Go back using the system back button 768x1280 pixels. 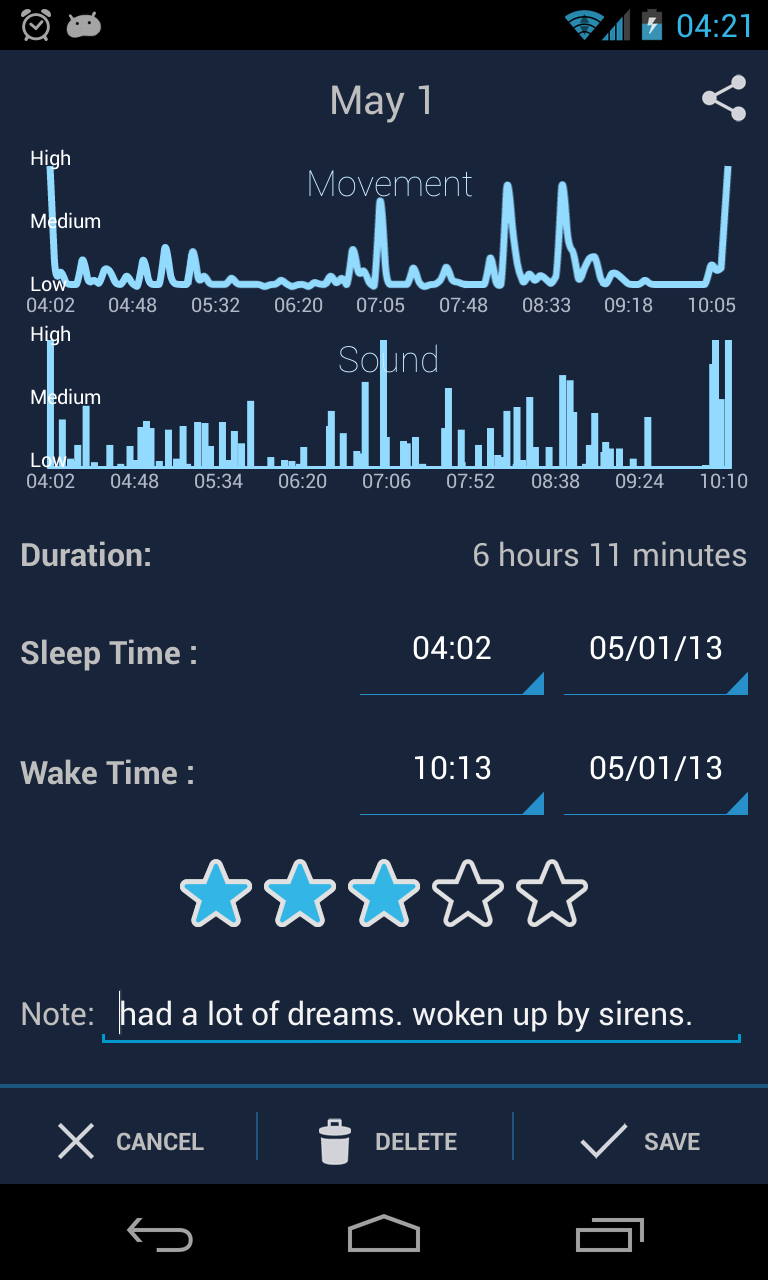coord(160,1235)
